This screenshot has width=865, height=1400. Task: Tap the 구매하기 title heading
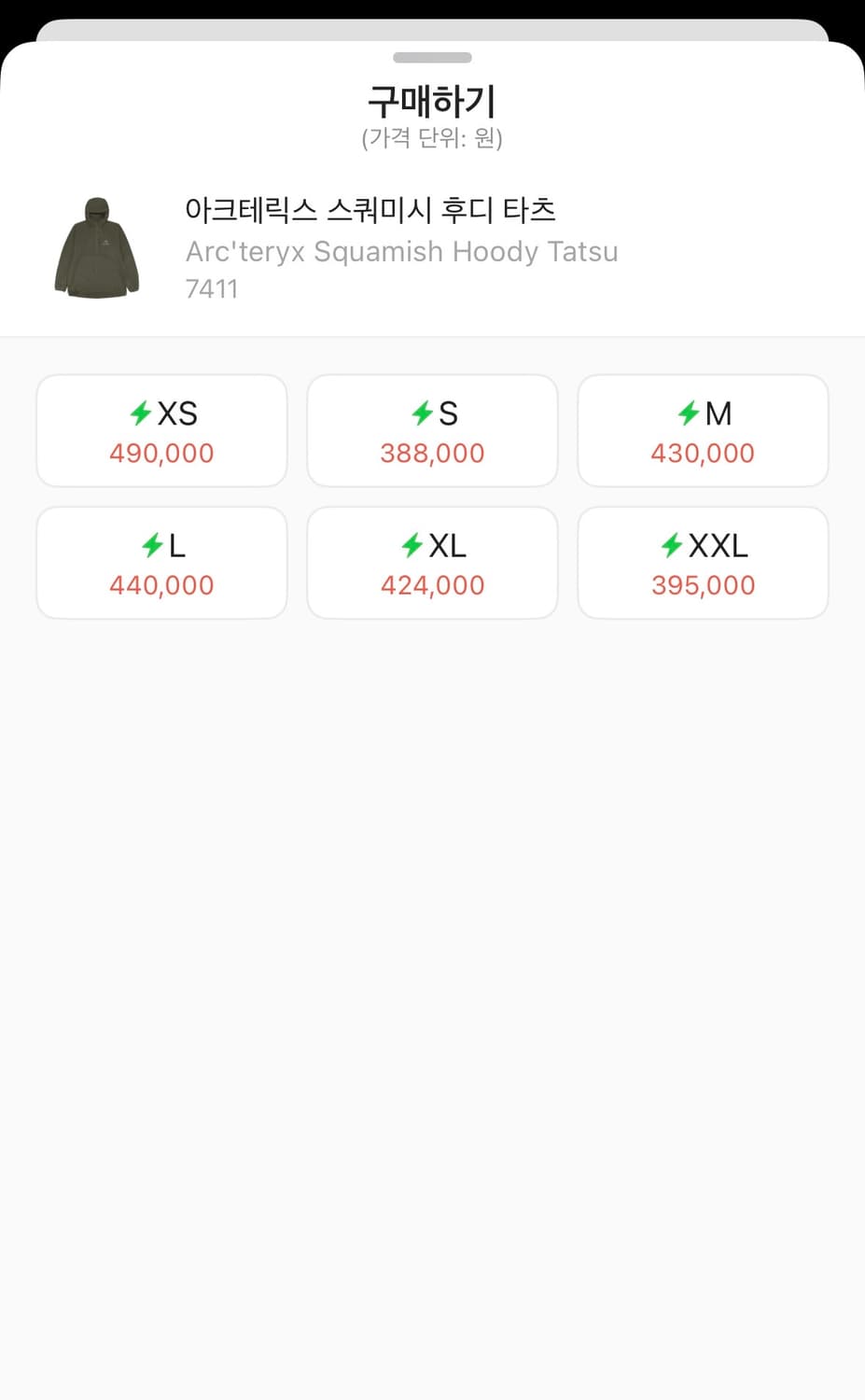432,101
